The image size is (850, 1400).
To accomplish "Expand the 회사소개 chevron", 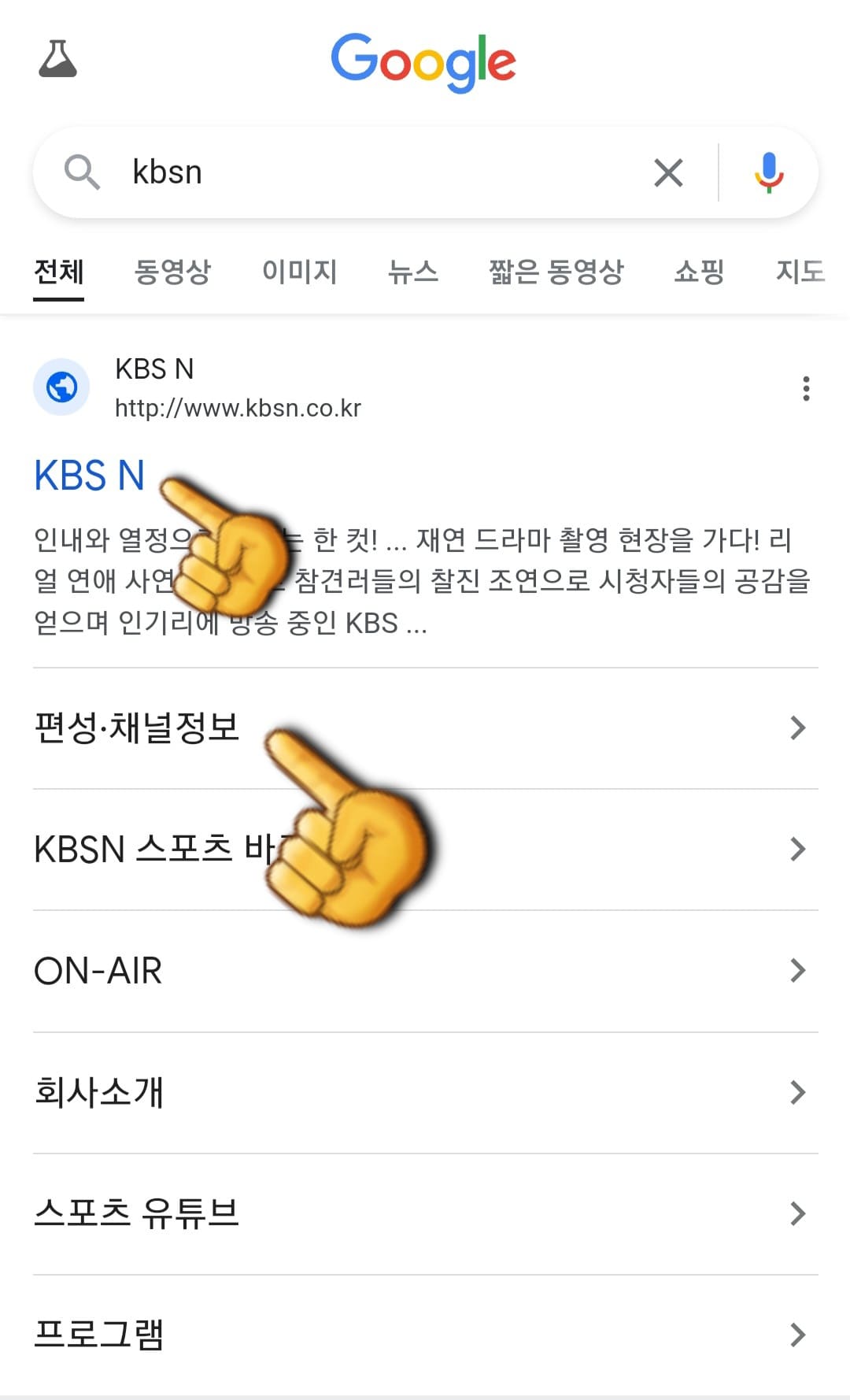I will point(797,1091).
